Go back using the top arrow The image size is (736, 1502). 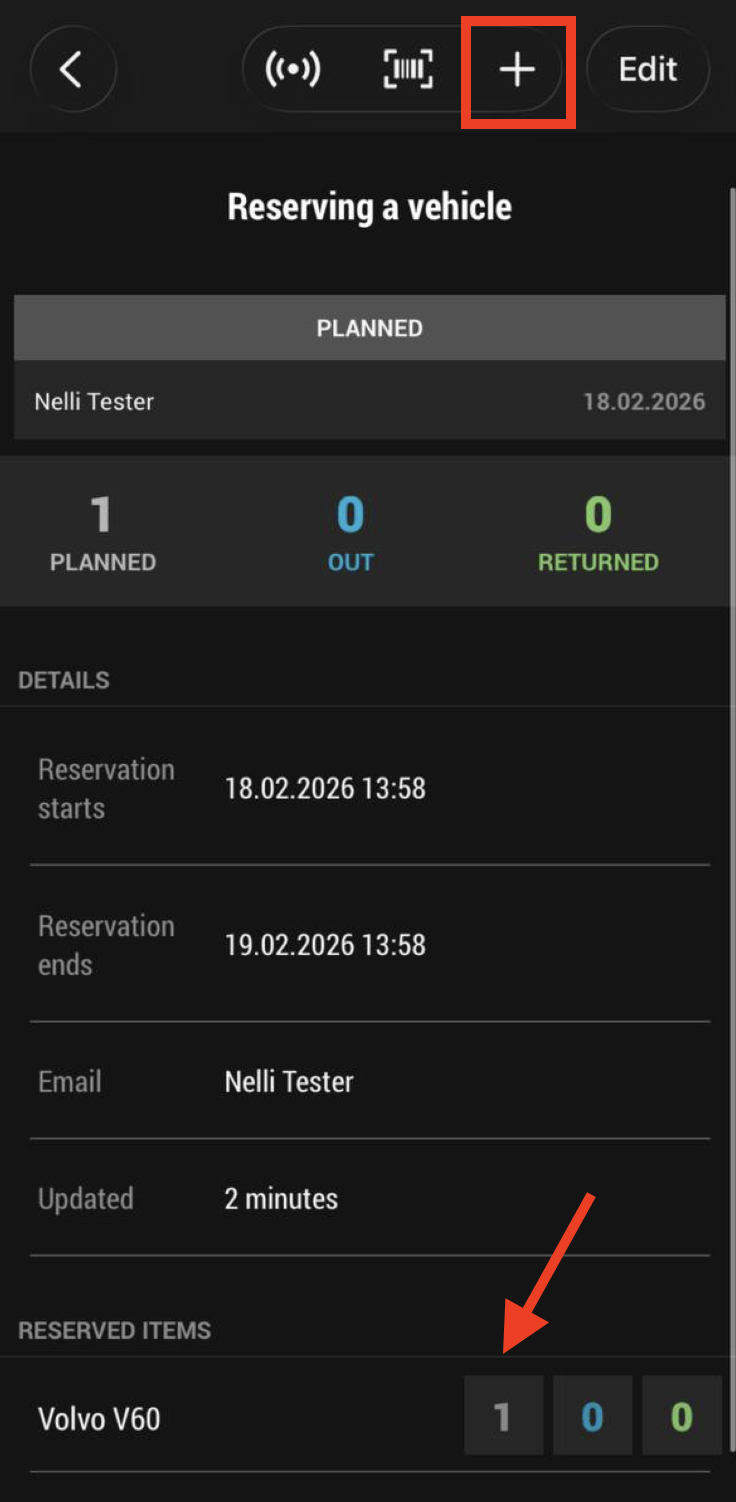tap(72, 70)
